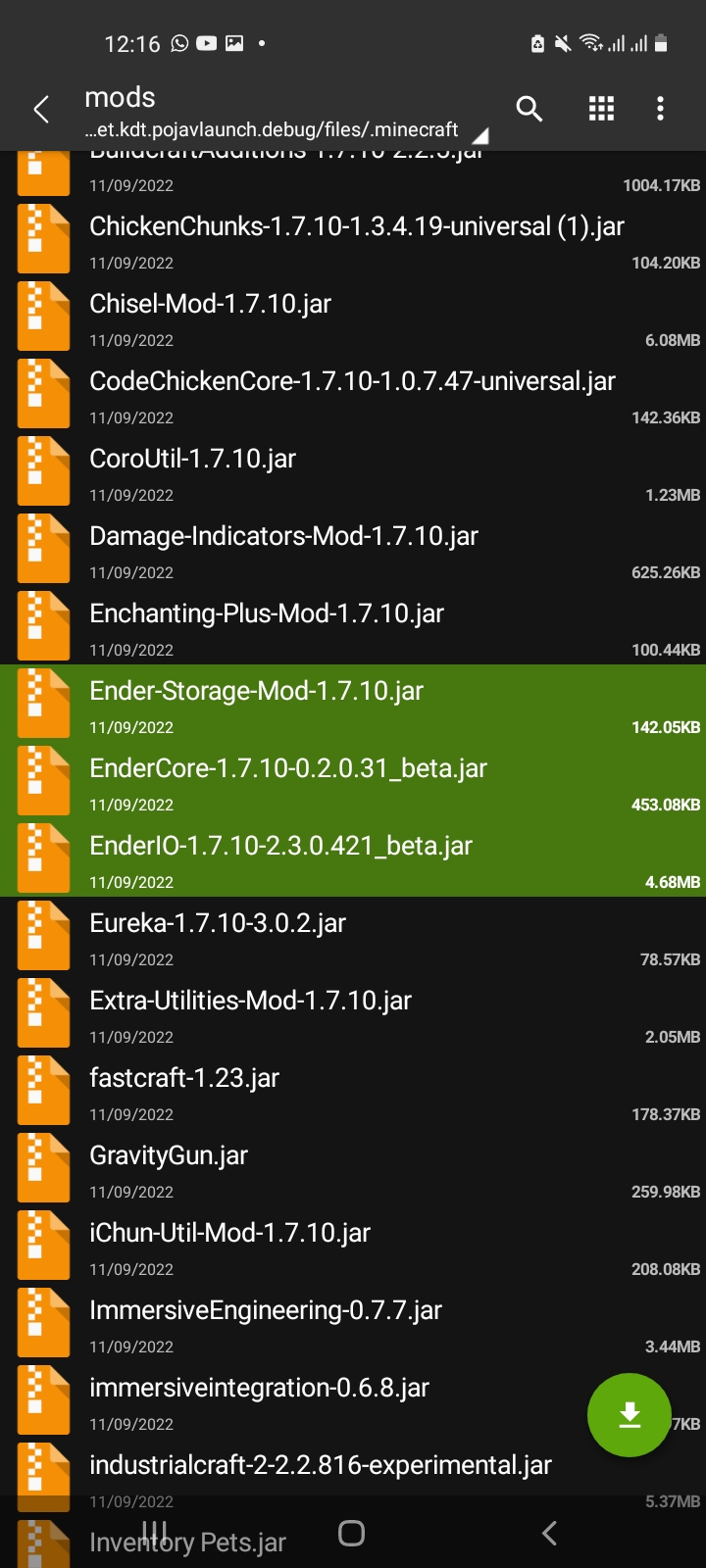This screenshot has height=1568, width=706.
Task: Tap the Chisel-Mod-1.7.10.jar archive icon
Action: pos(43,316)
